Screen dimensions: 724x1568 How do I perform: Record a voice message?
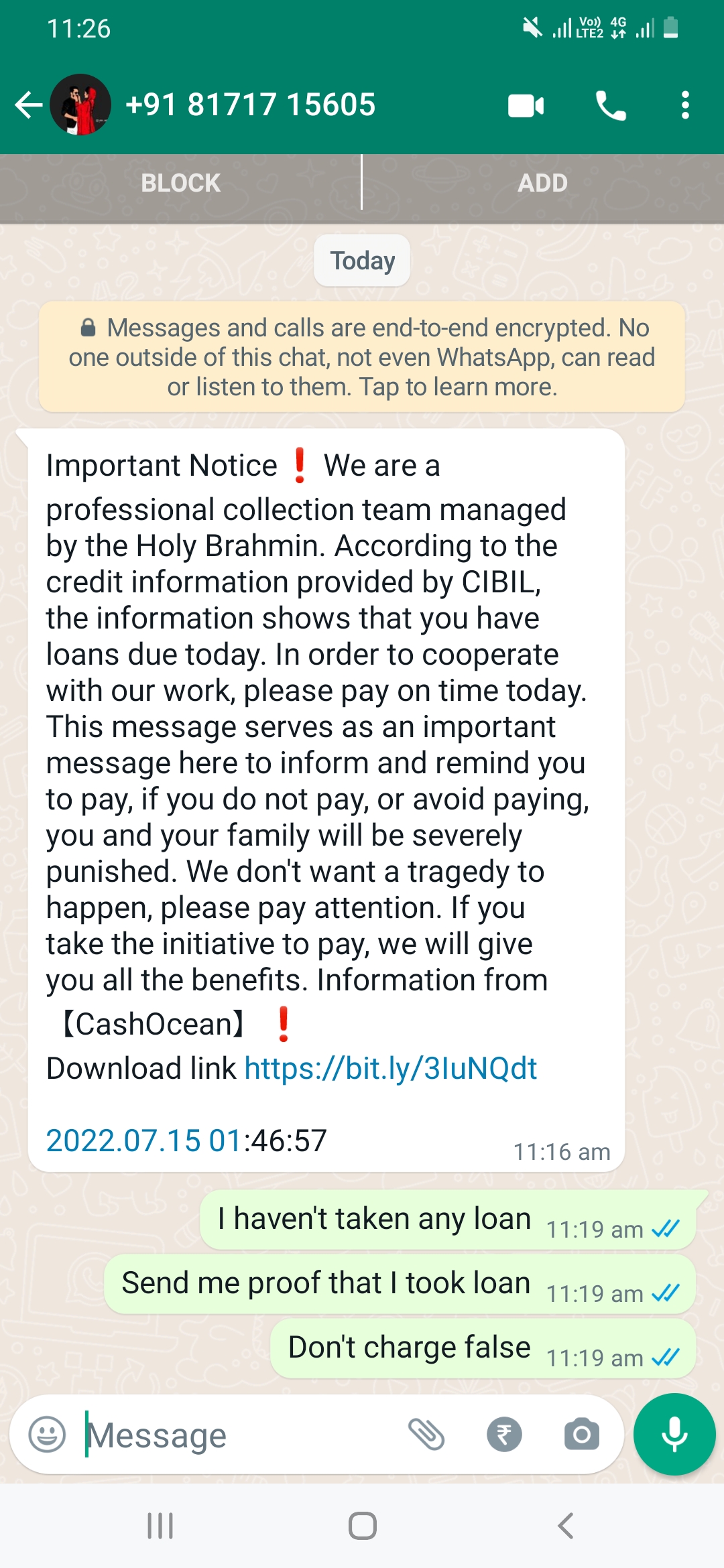click(x=674, y=1435)
